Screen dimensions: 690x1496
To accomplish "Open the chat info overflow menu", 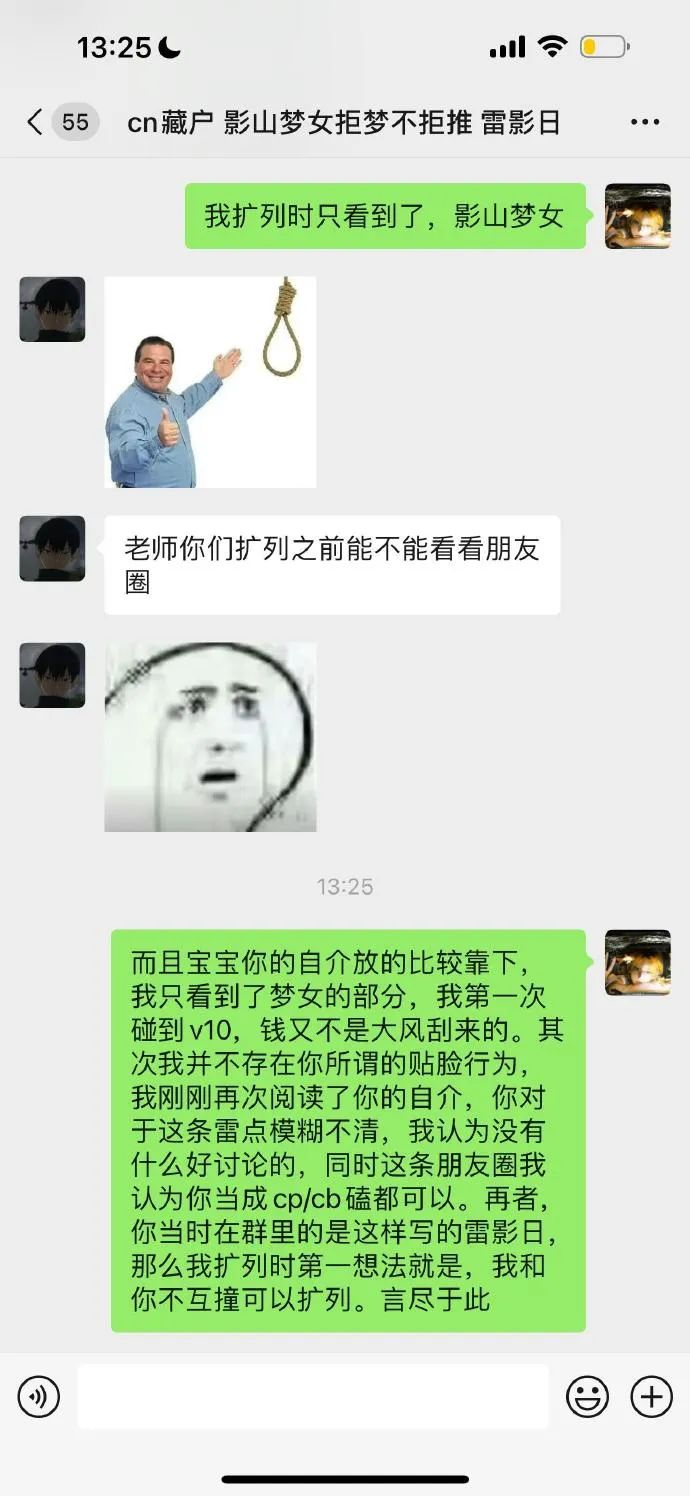I will (645, 122).
